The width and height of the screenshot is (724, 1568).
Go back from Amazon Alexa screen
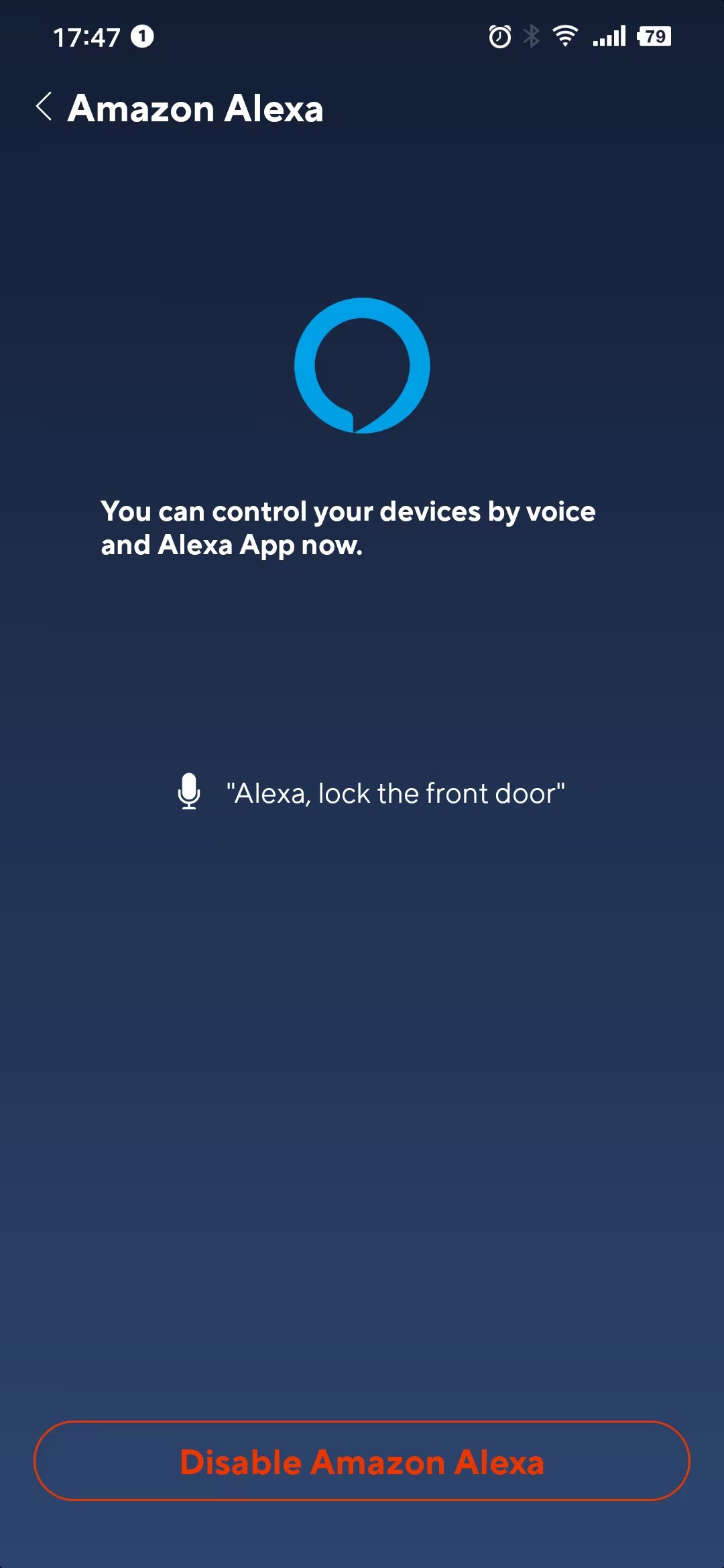pyautogui.click(x=44, y=107)
